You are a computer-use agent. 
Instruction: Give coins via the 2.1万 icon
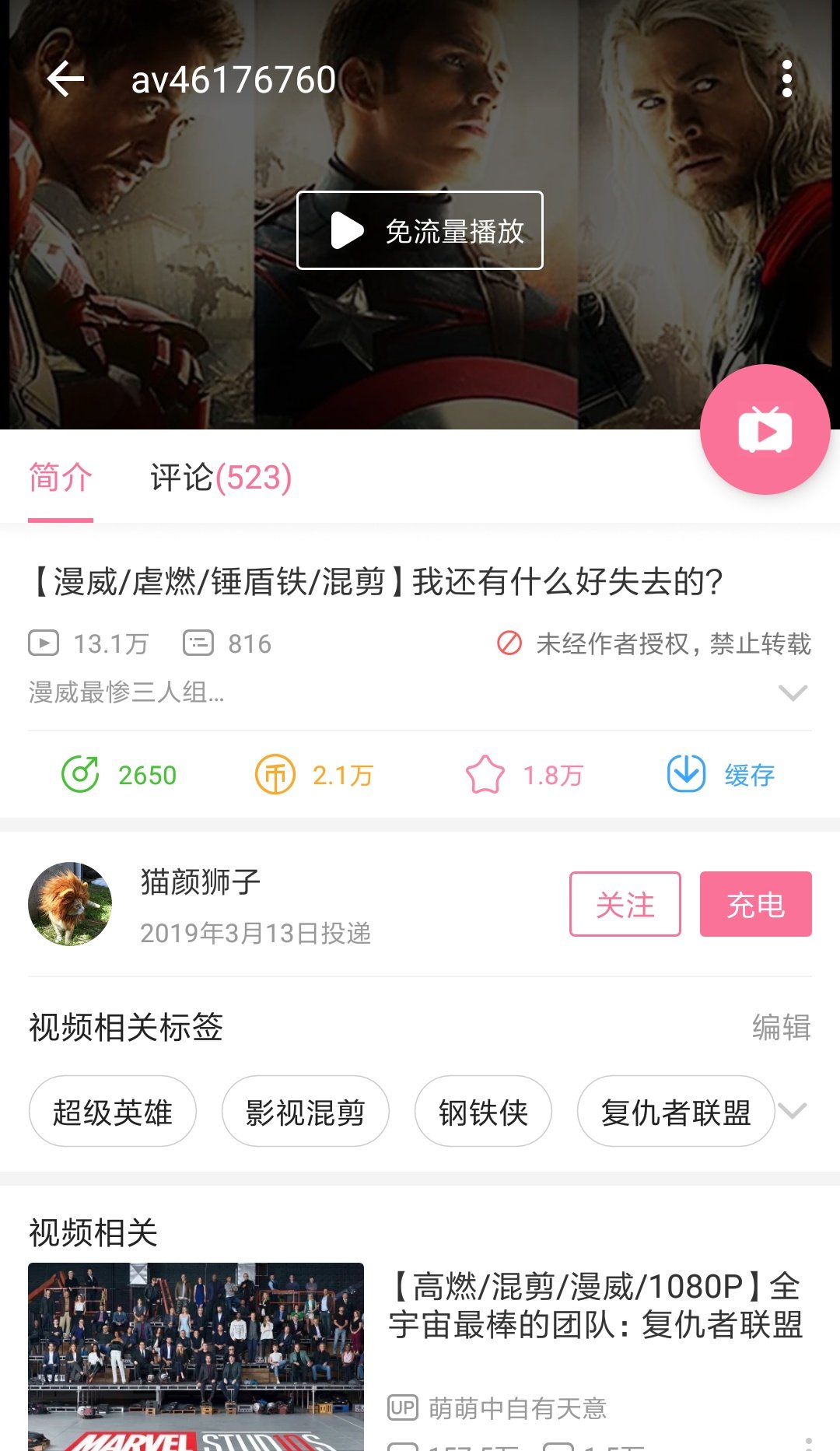[x=275, y=775]
